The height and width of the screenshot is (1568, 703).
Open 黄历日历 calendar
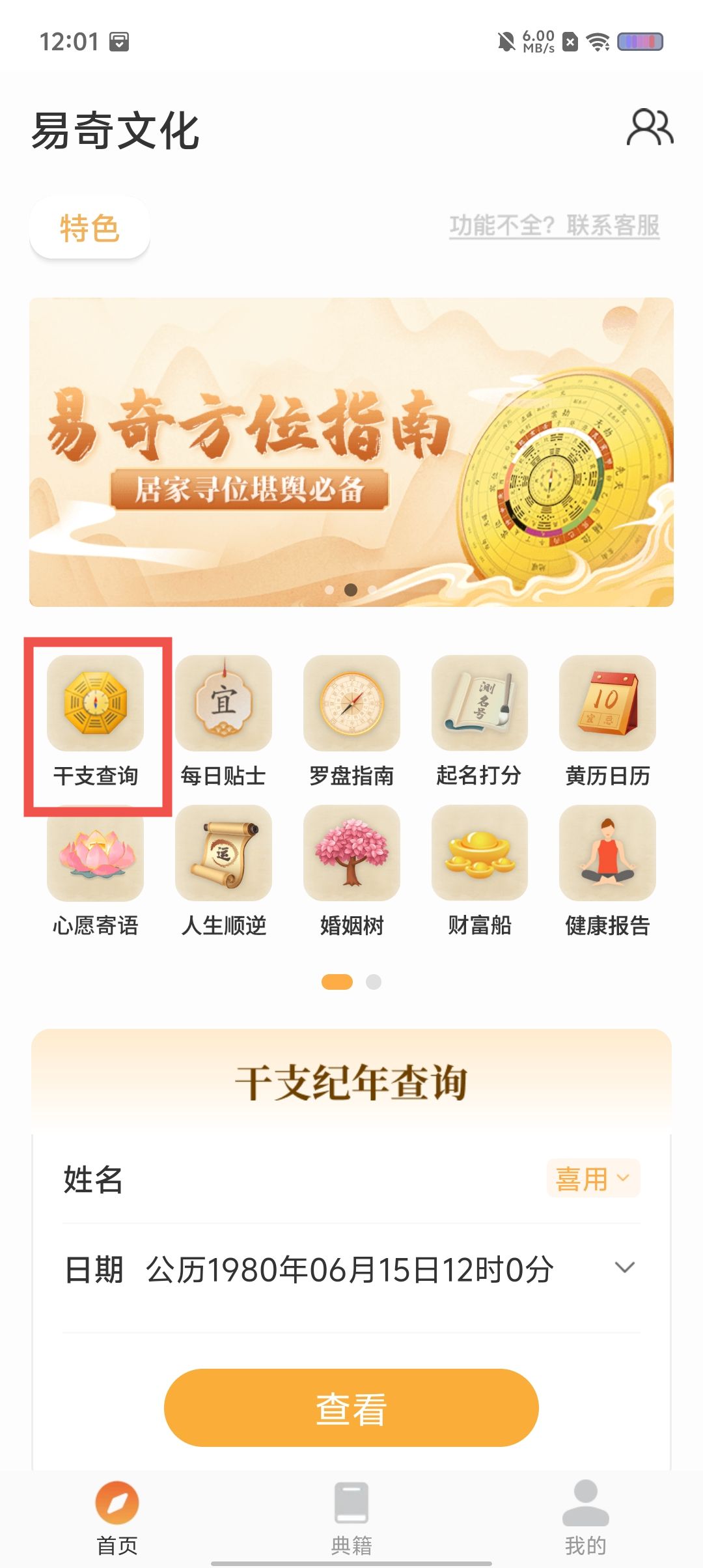[607, 722]
